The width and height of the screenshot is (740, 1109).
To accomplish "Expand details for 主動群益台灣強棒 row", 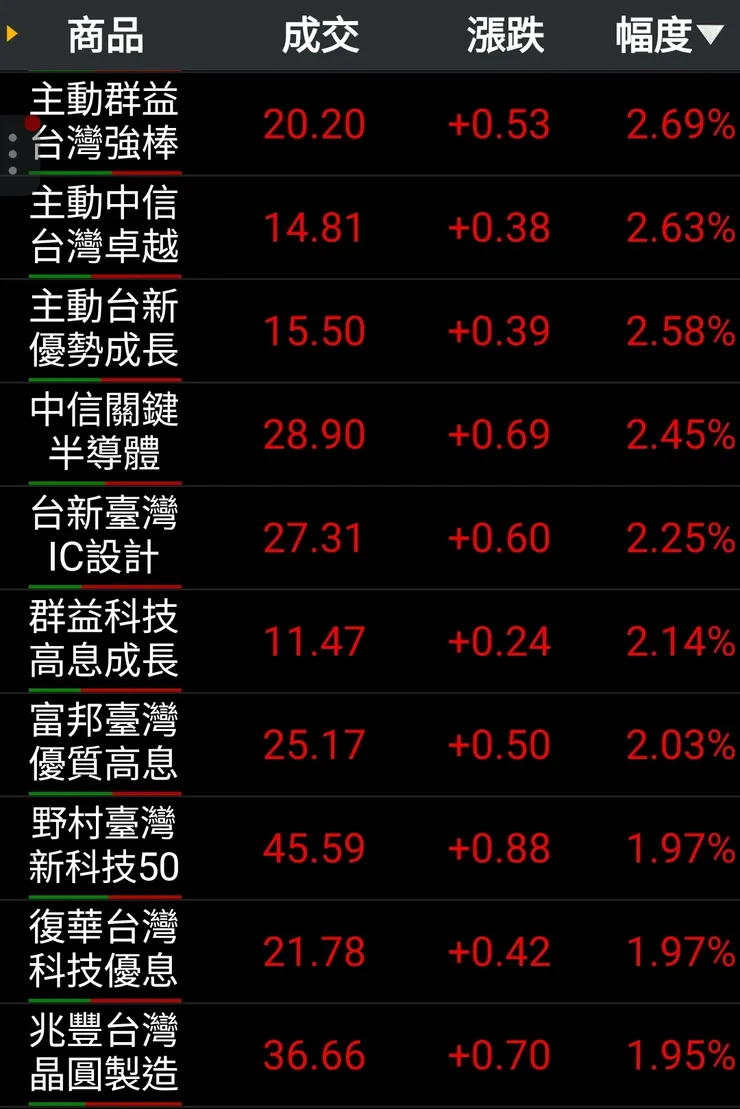I will point(105,124).
